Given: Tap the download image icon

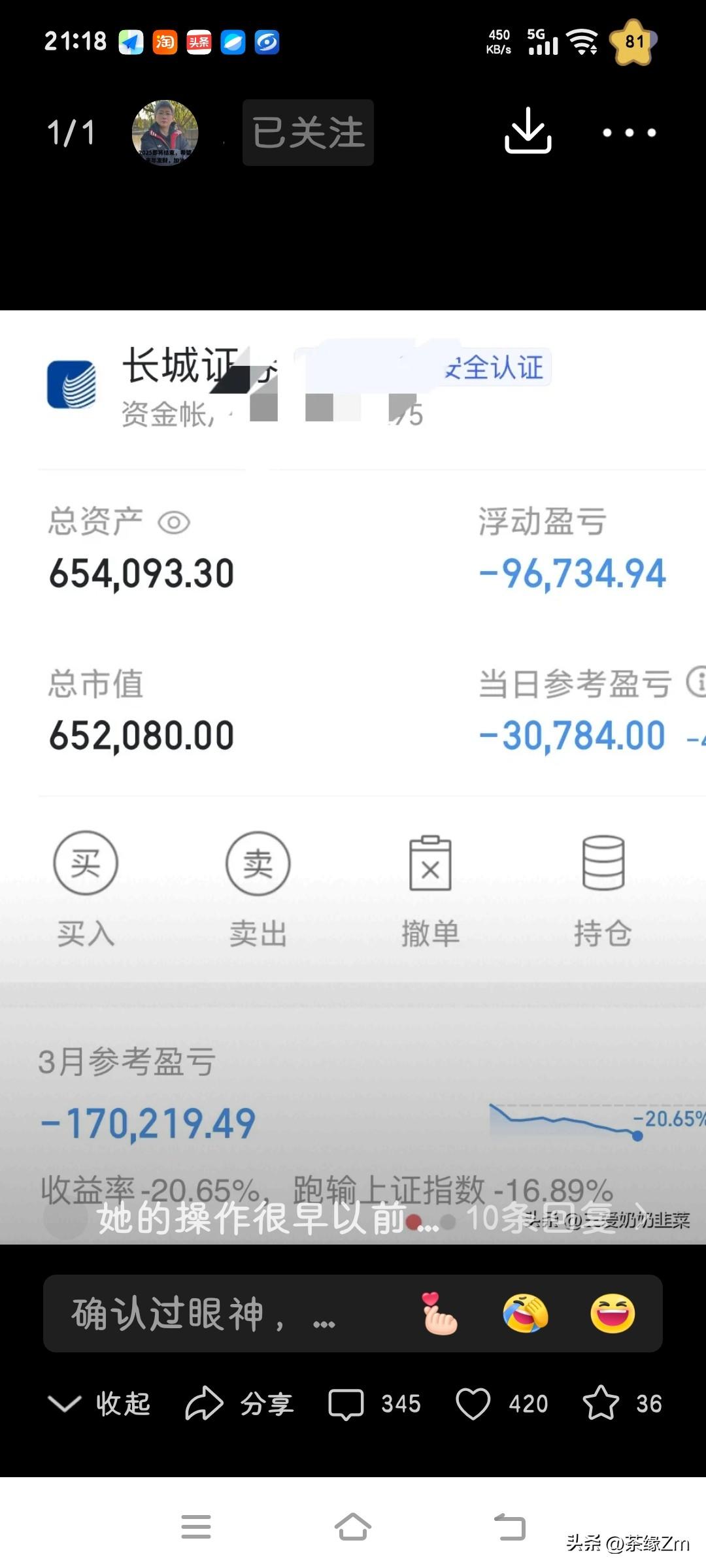Looking at the screenshot, I should [x=528, y=131].
